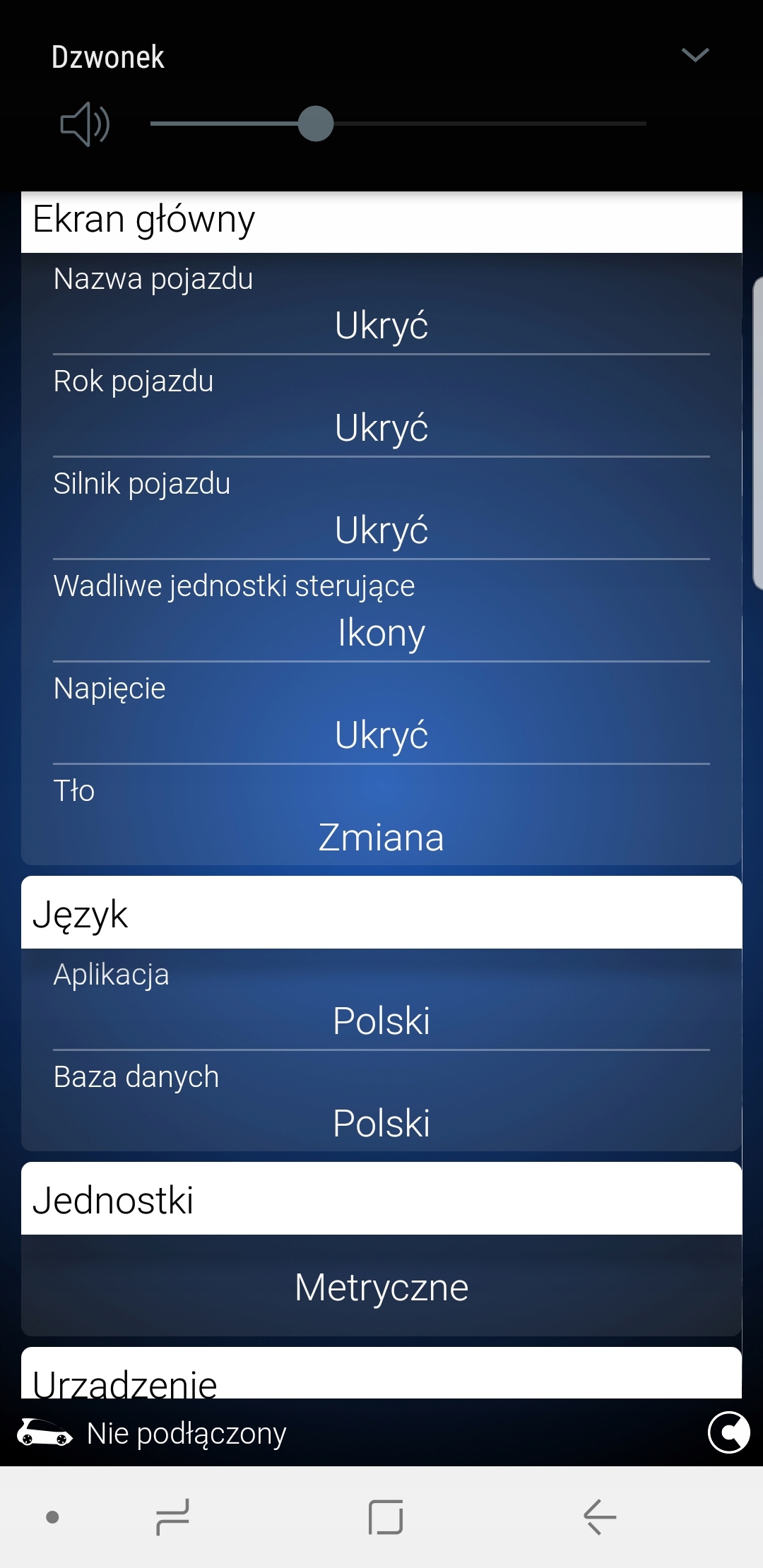Switch units from Metryczne
The width and height of the screenshot is (763, 1568).
381,1286
